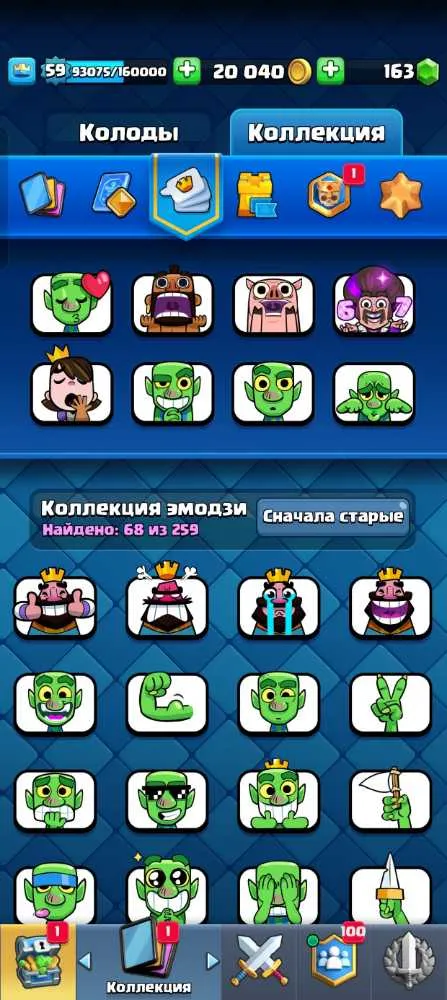Open the shop chest tab in bottom bar

click(38, 962)
